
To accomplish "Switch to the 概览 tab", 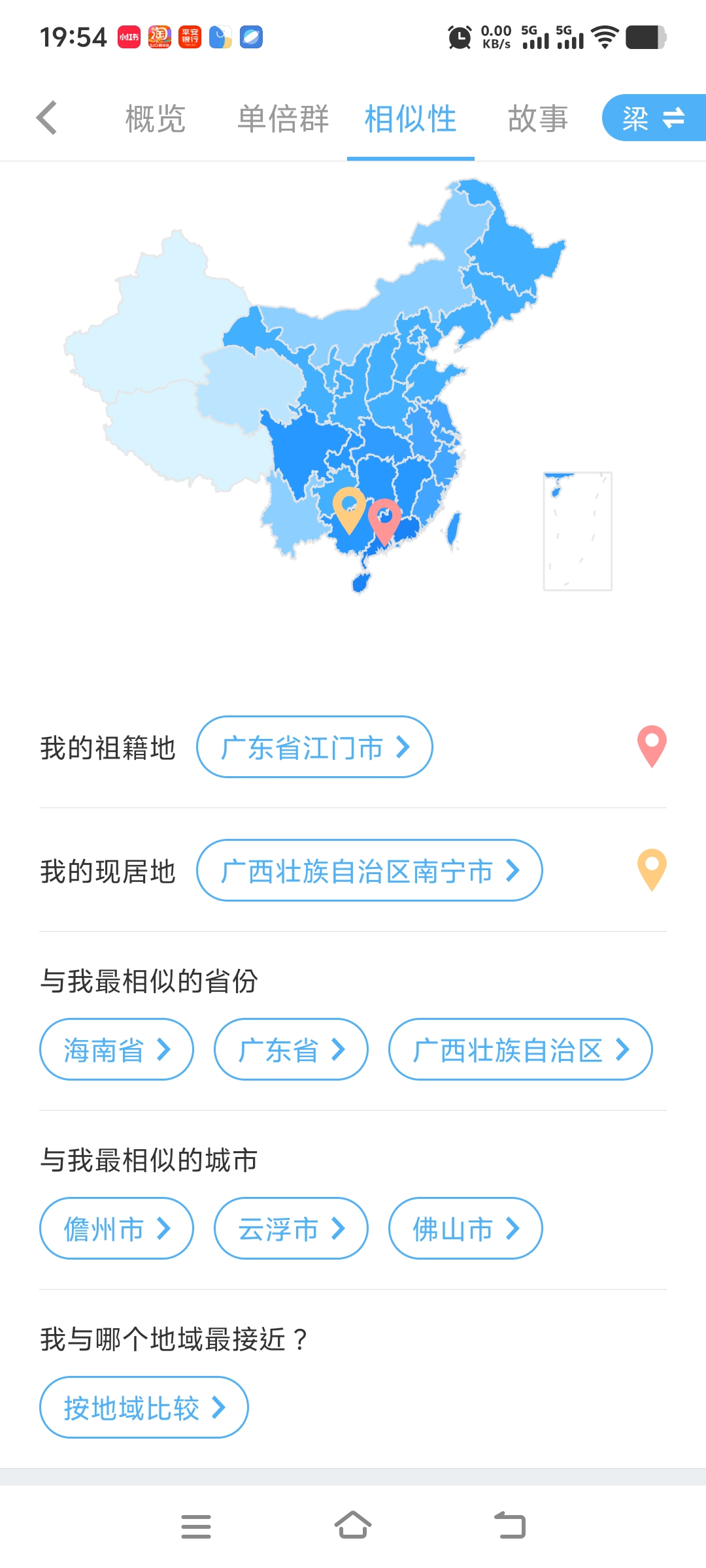I will 156,119.
